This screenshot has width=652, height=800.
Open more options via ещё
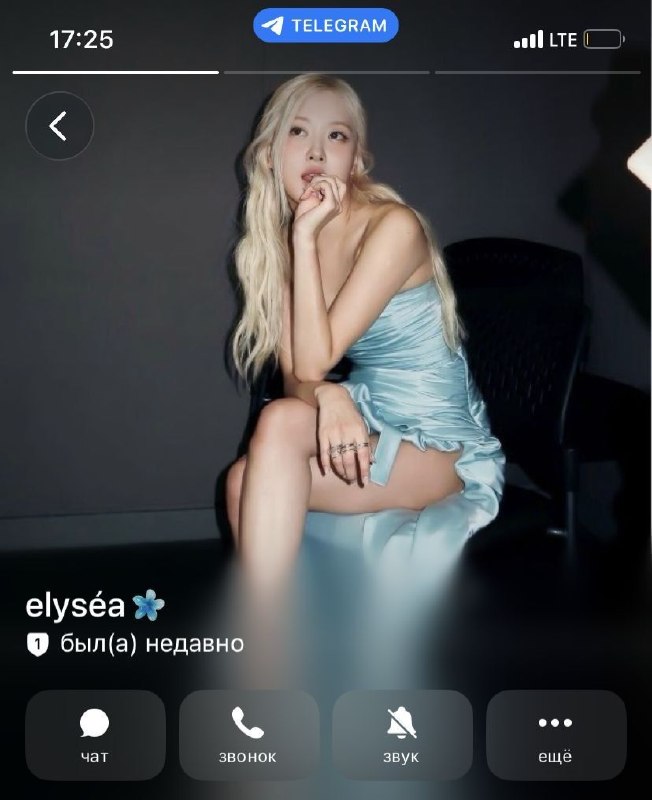click(x=556, y=735)
